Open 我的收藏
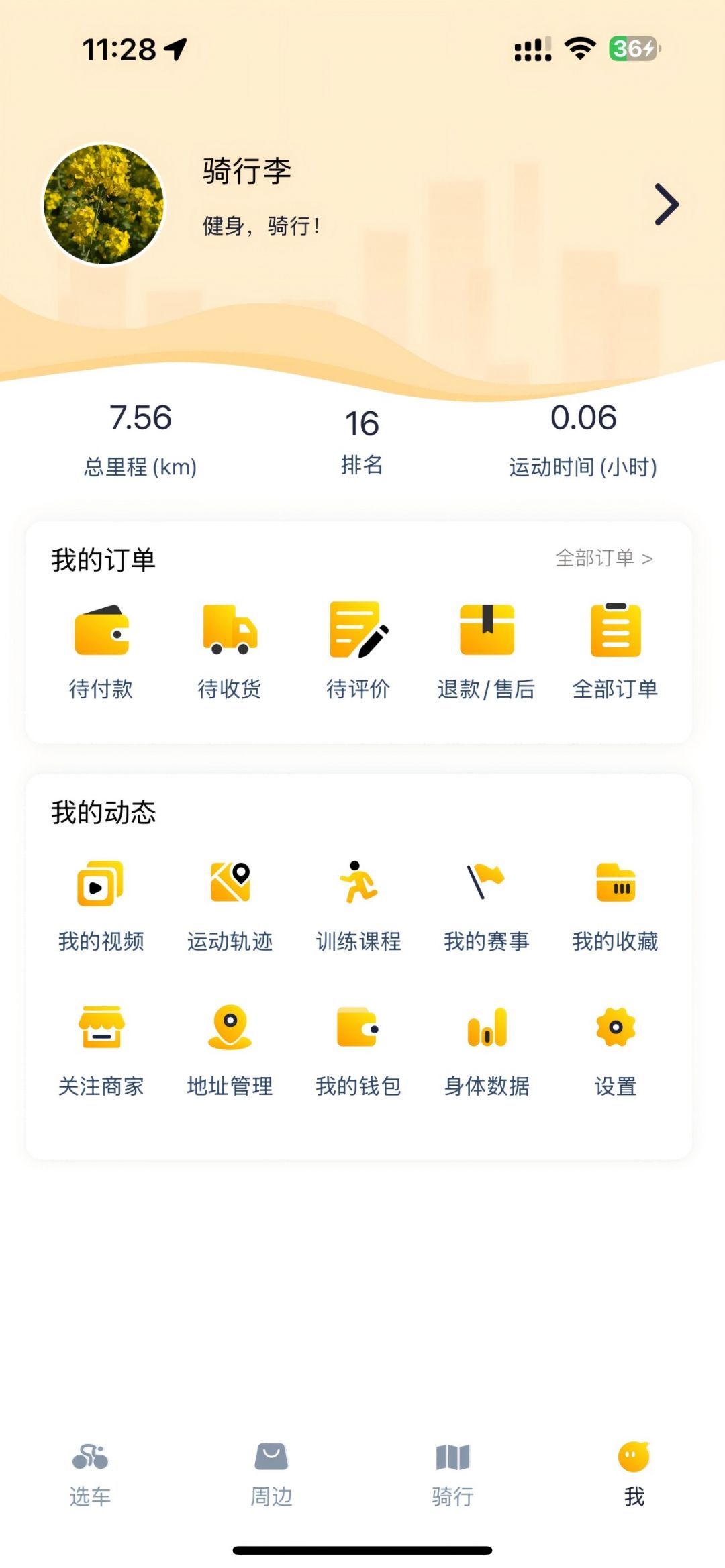The height and width of the screenshot is (1568, 725). click(x=616, y=904)
